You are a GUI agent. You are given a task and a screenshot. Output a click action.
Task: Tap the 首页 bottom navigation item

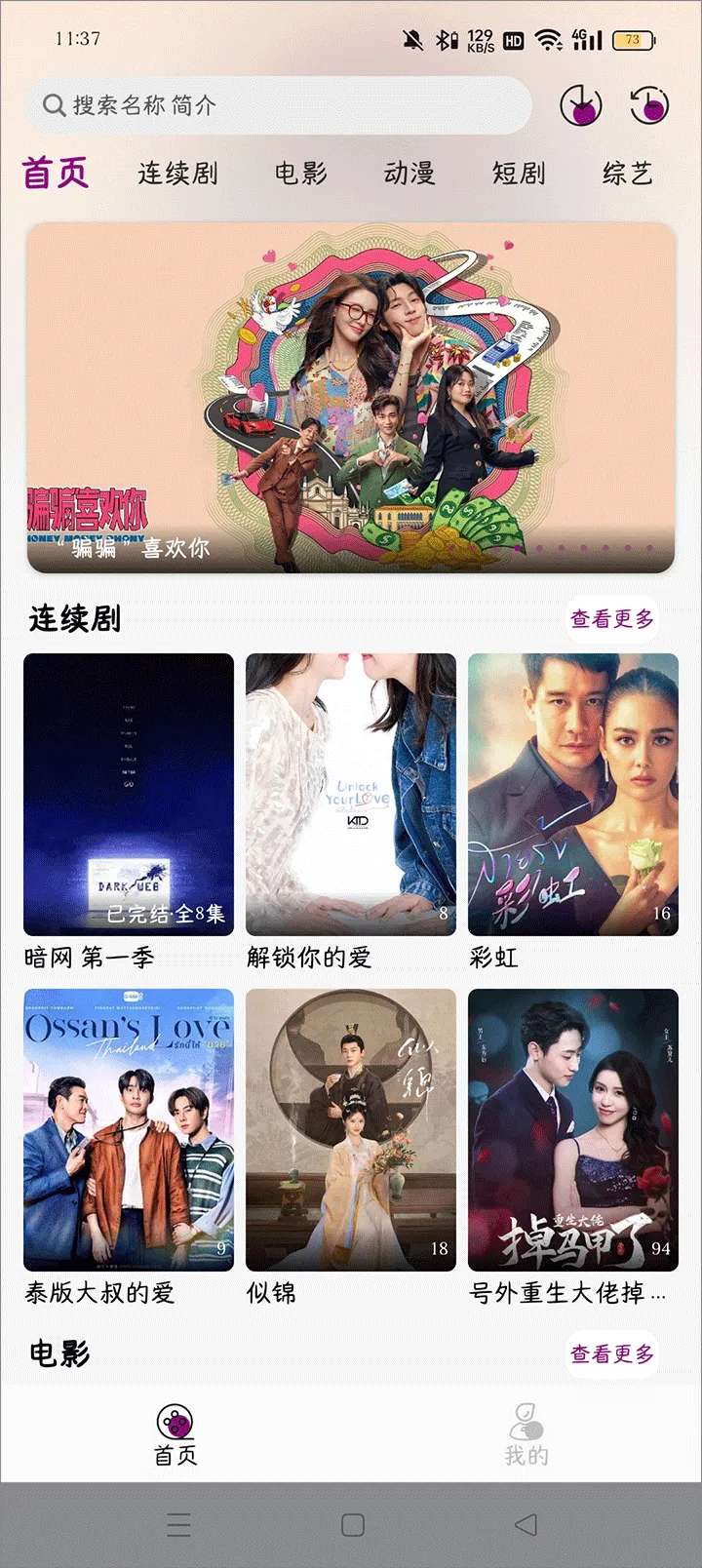point(175,1434)
